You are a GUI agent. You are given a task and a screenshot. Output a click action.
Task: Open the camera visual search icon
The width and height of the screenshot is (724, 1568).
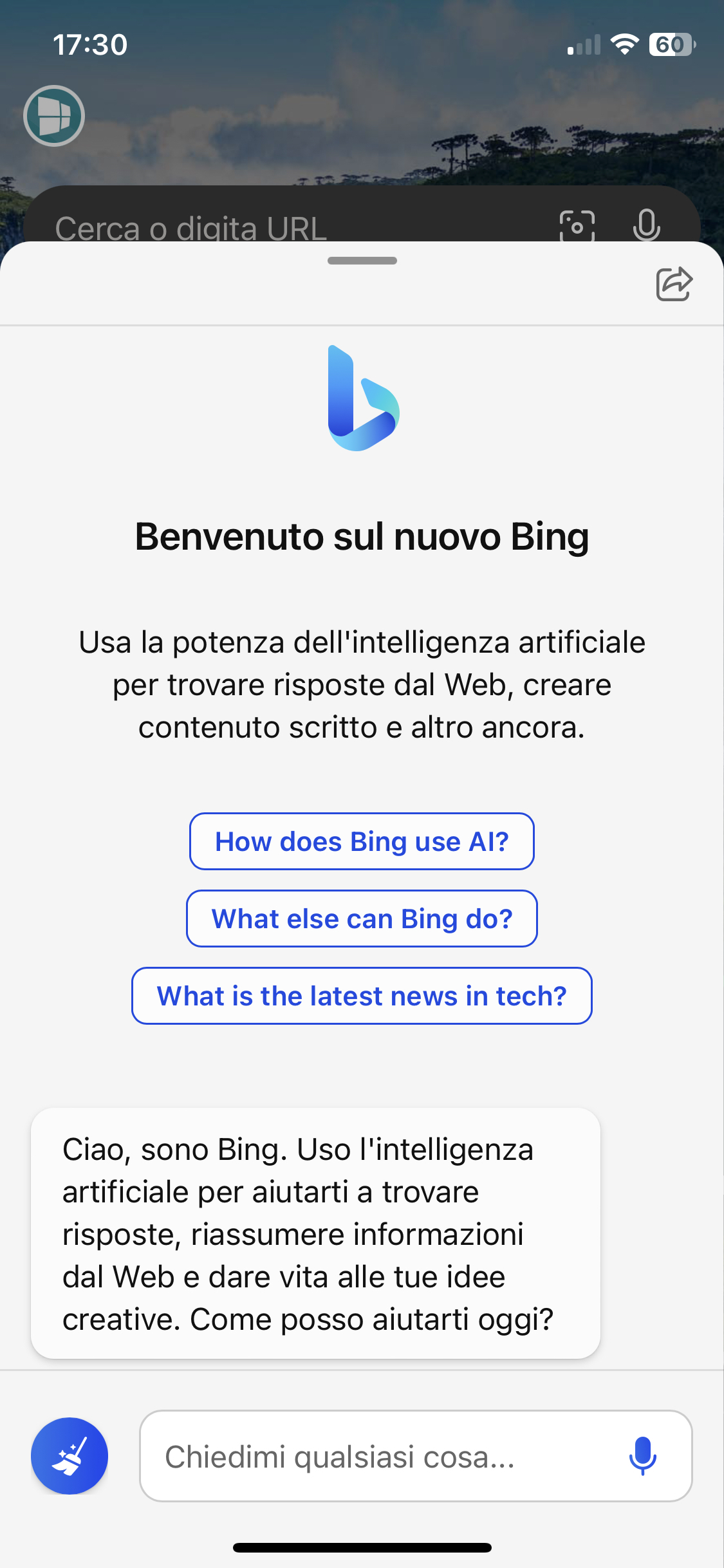click(x=577, y=226)
